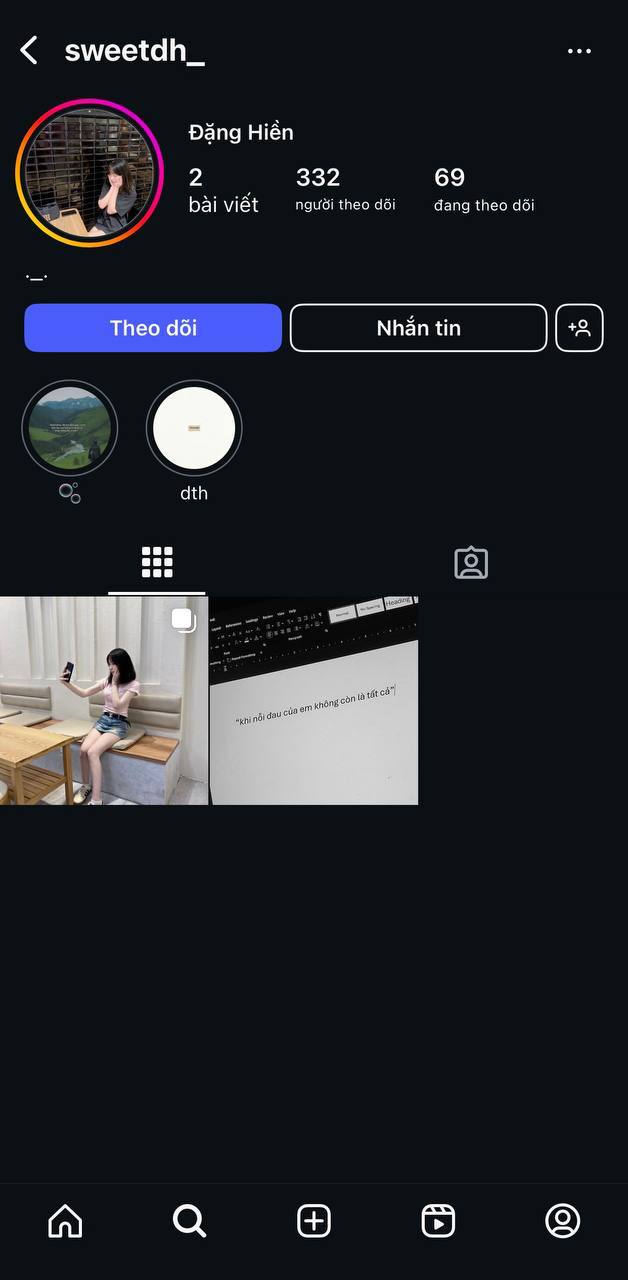Open the 332 người theo dõi followers list
This screenshot has height=1280, width=628.
coord(345,189)
